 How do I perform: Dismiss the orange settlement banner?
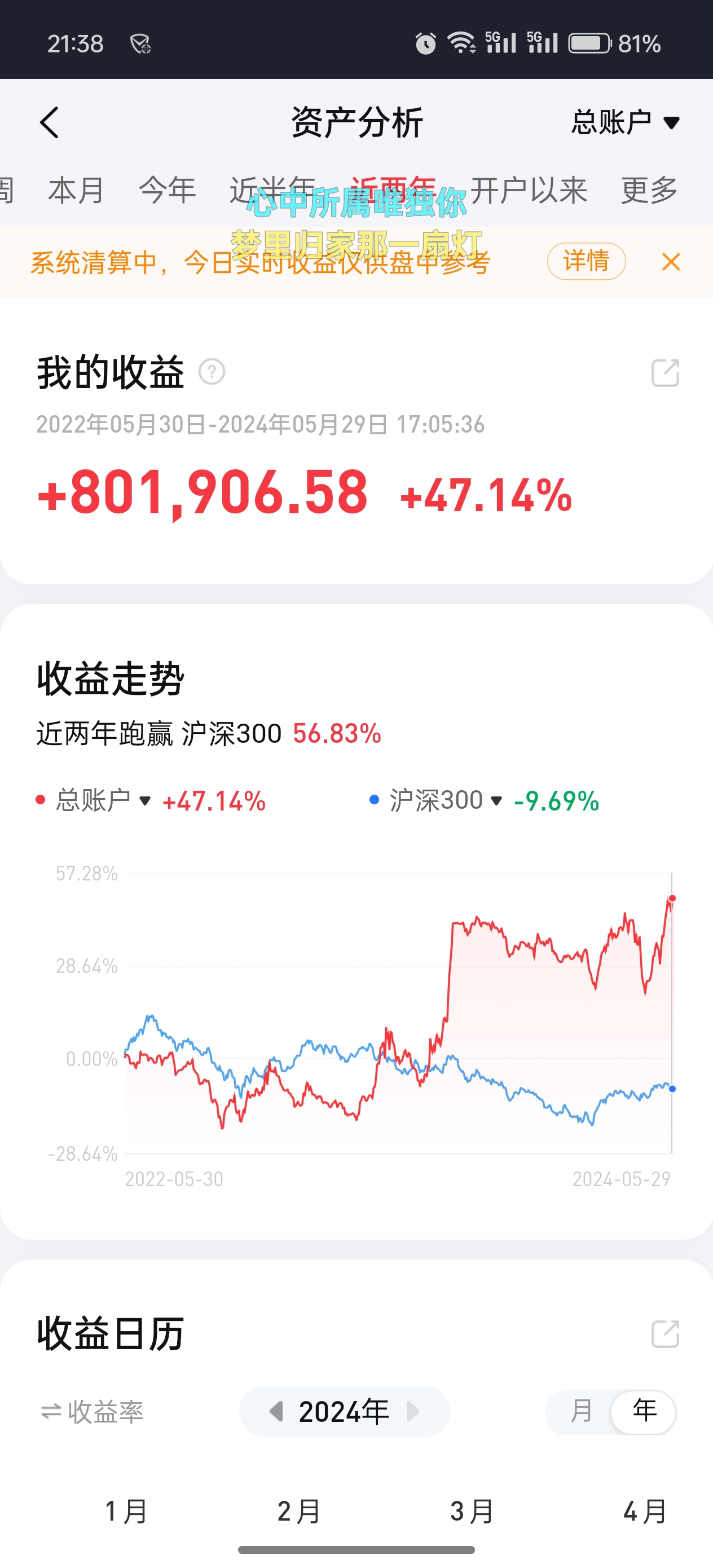[671, 262]
